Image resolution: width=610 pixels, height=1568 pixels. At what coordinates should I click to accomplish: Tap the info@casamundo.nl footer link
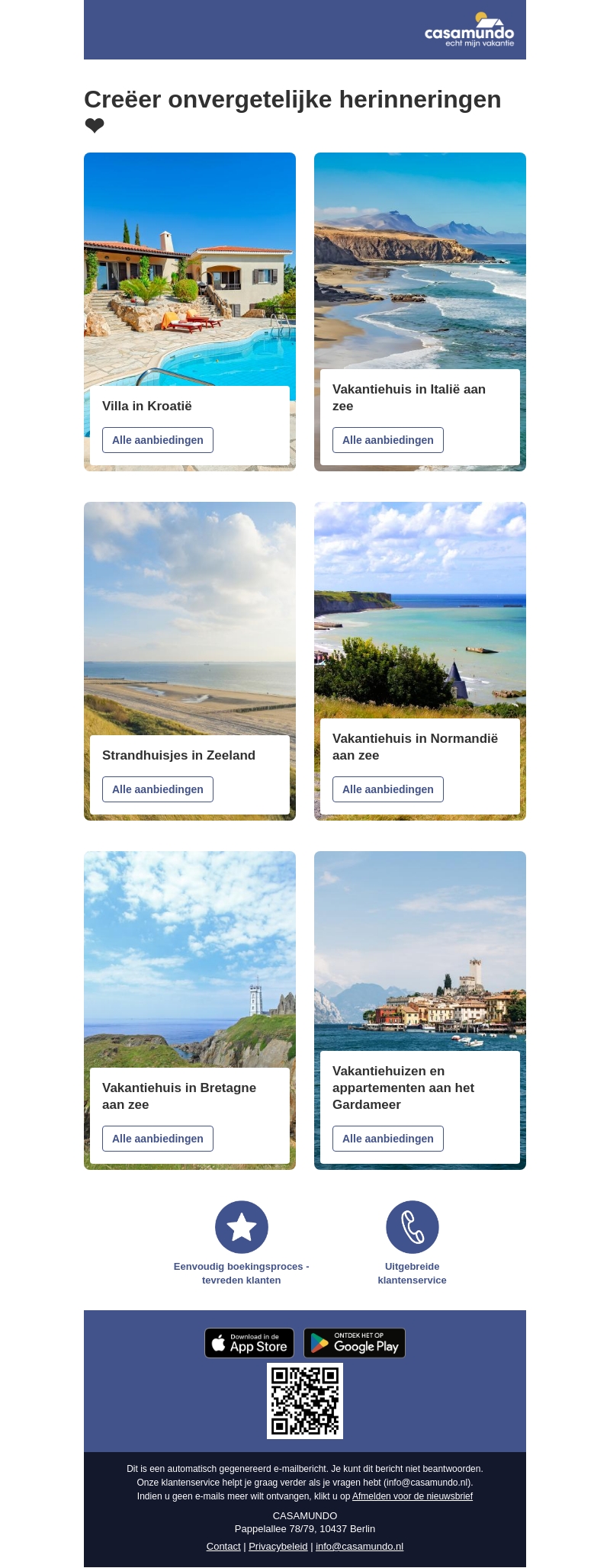point(359,1547)
